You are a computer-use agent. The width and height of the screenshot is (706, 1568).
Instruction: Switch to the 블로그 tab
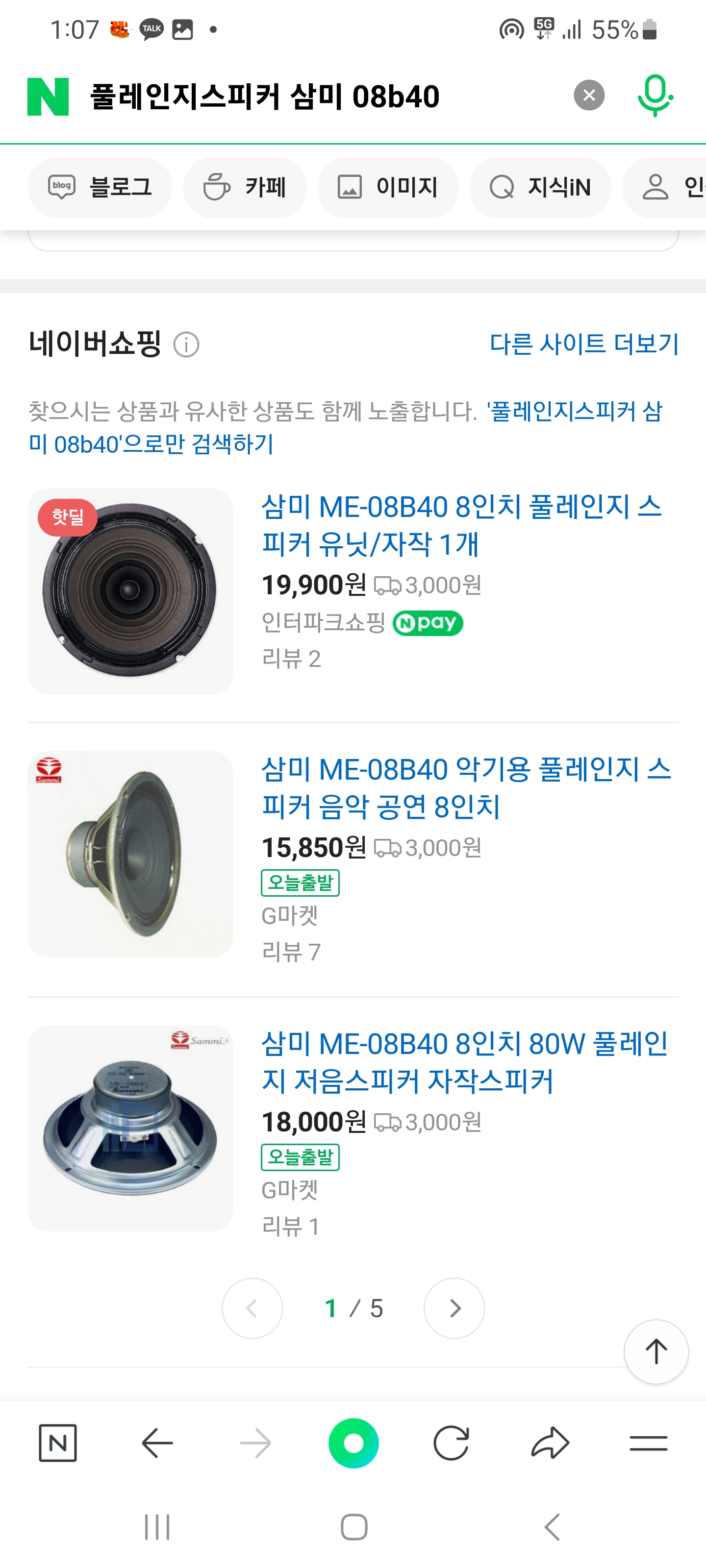(x=100, y=188)
